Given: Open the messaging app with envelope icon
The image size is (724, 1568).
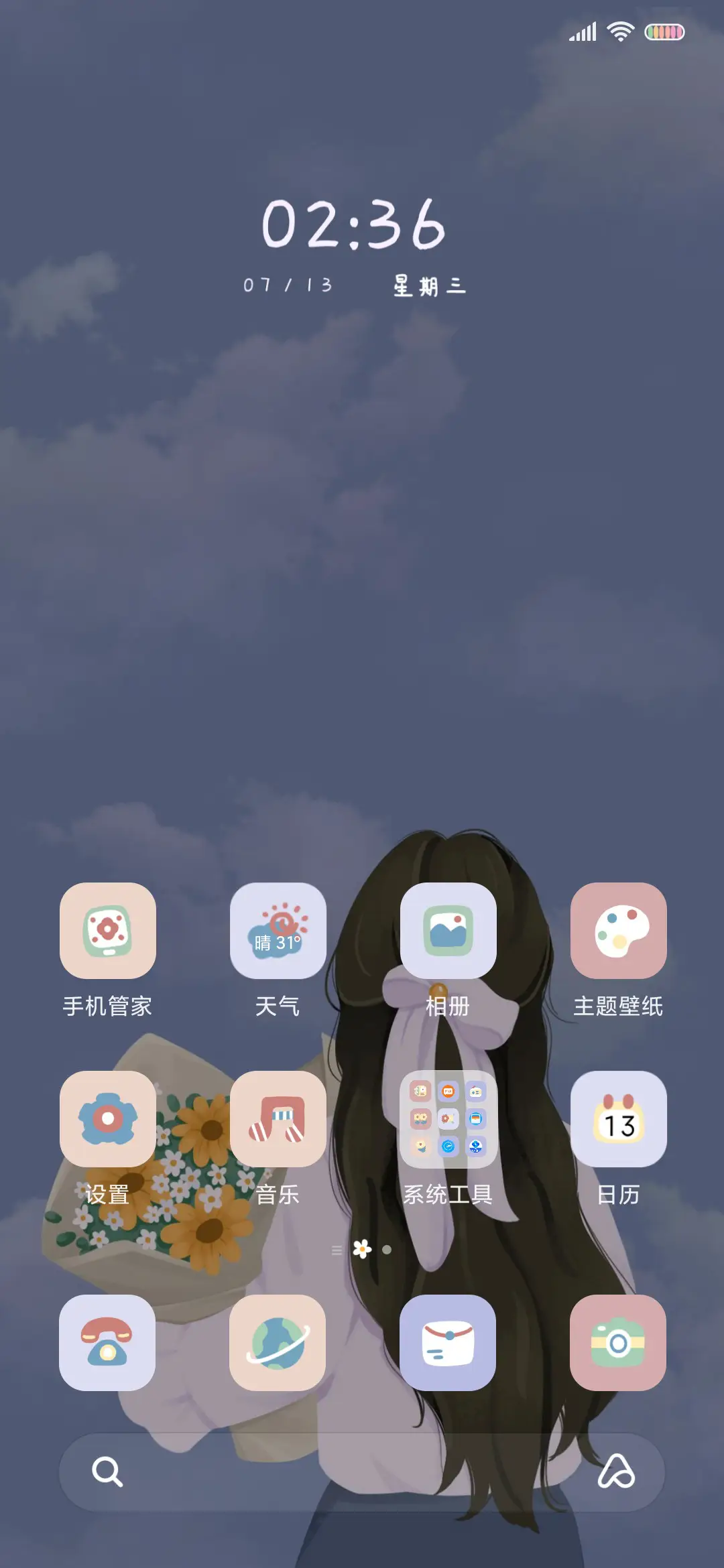Looking at the screenshot, I should pos(448,1344).
